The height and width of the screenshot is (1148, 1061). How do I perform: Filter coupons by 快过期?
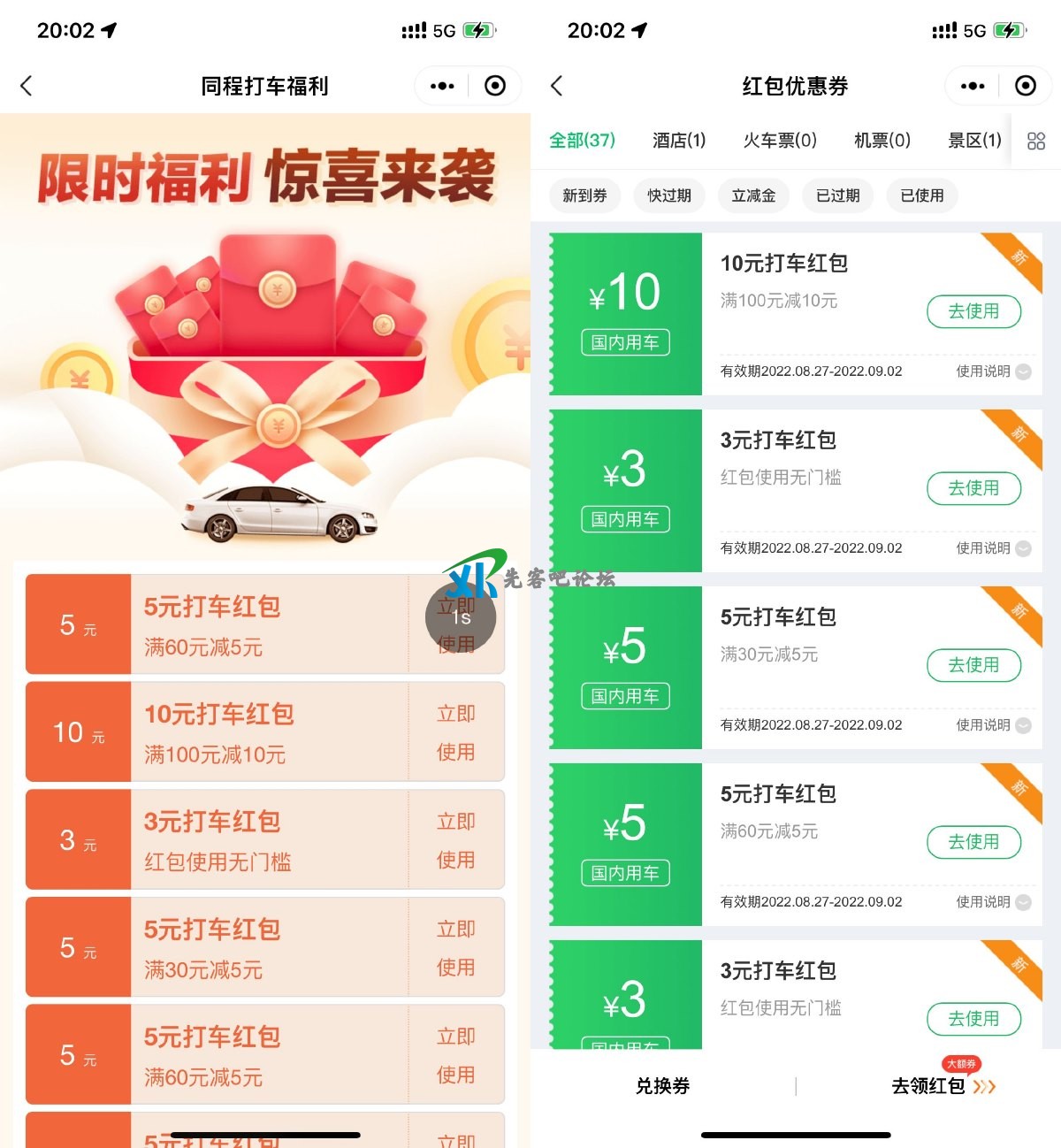click(x=669, y=195)
